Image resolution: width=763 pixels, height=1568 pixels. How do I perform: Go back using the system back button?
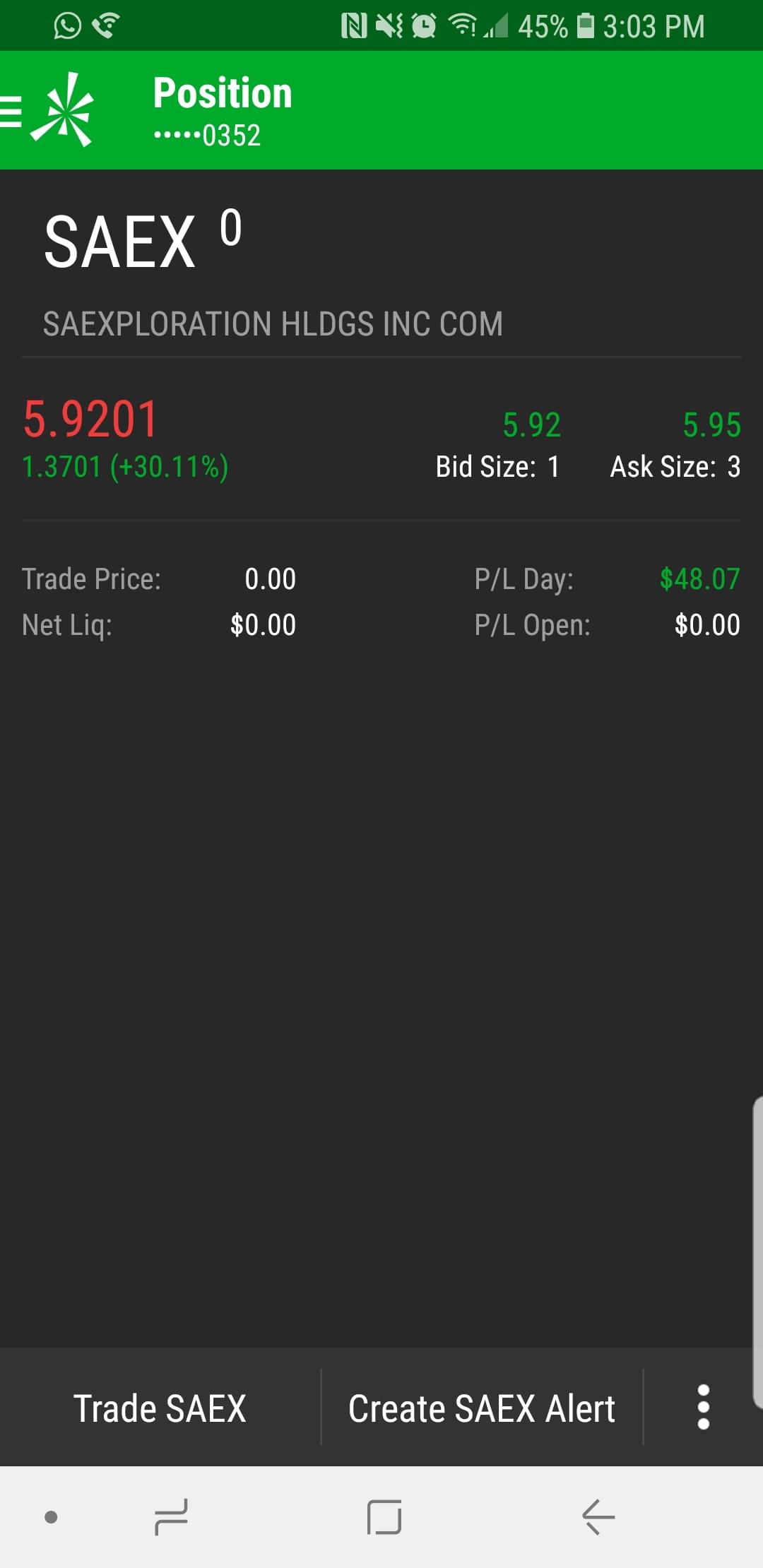pos(598,1516)
